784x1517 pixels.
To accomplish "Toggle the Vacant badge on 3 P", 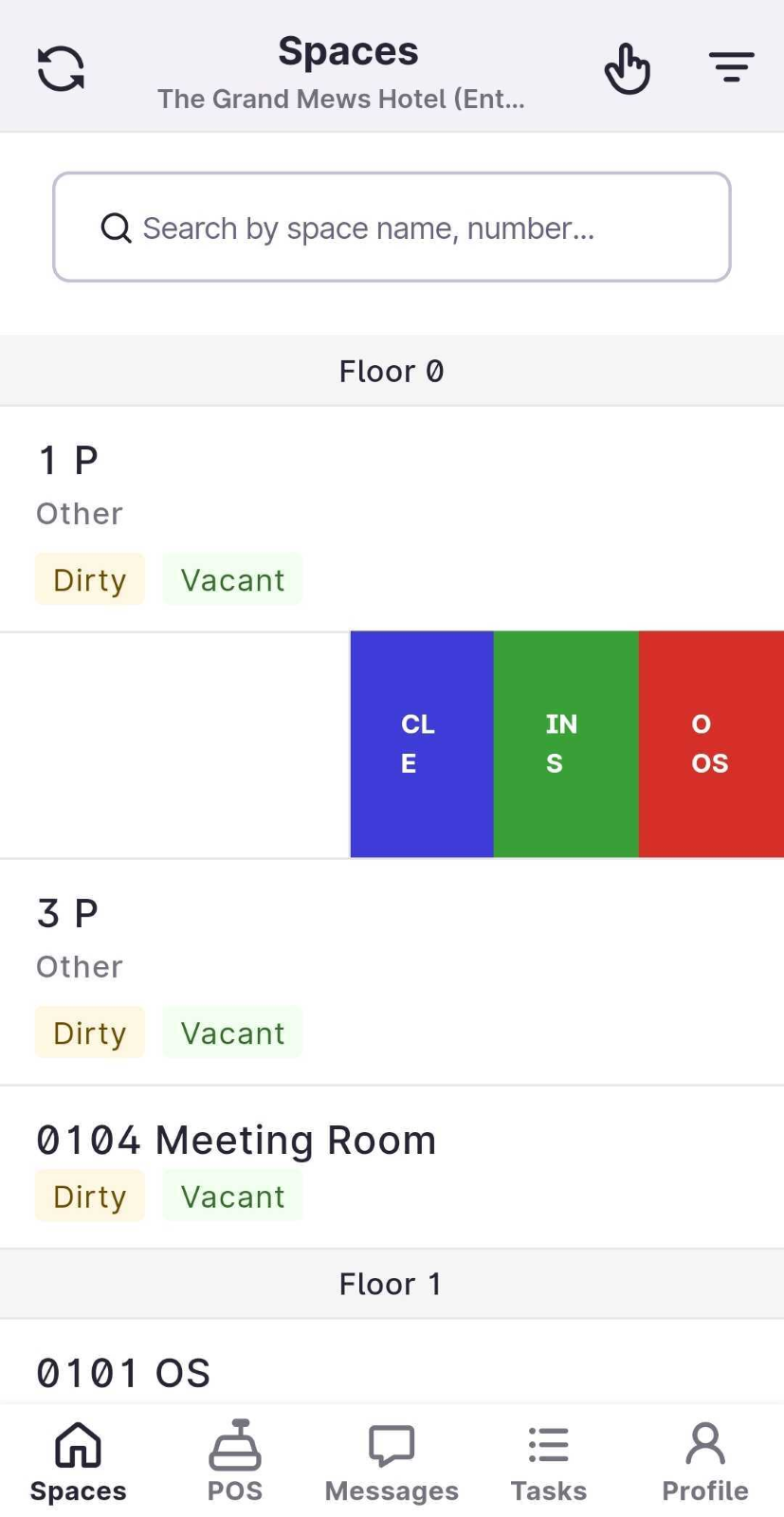I will tap(232, 1032).
